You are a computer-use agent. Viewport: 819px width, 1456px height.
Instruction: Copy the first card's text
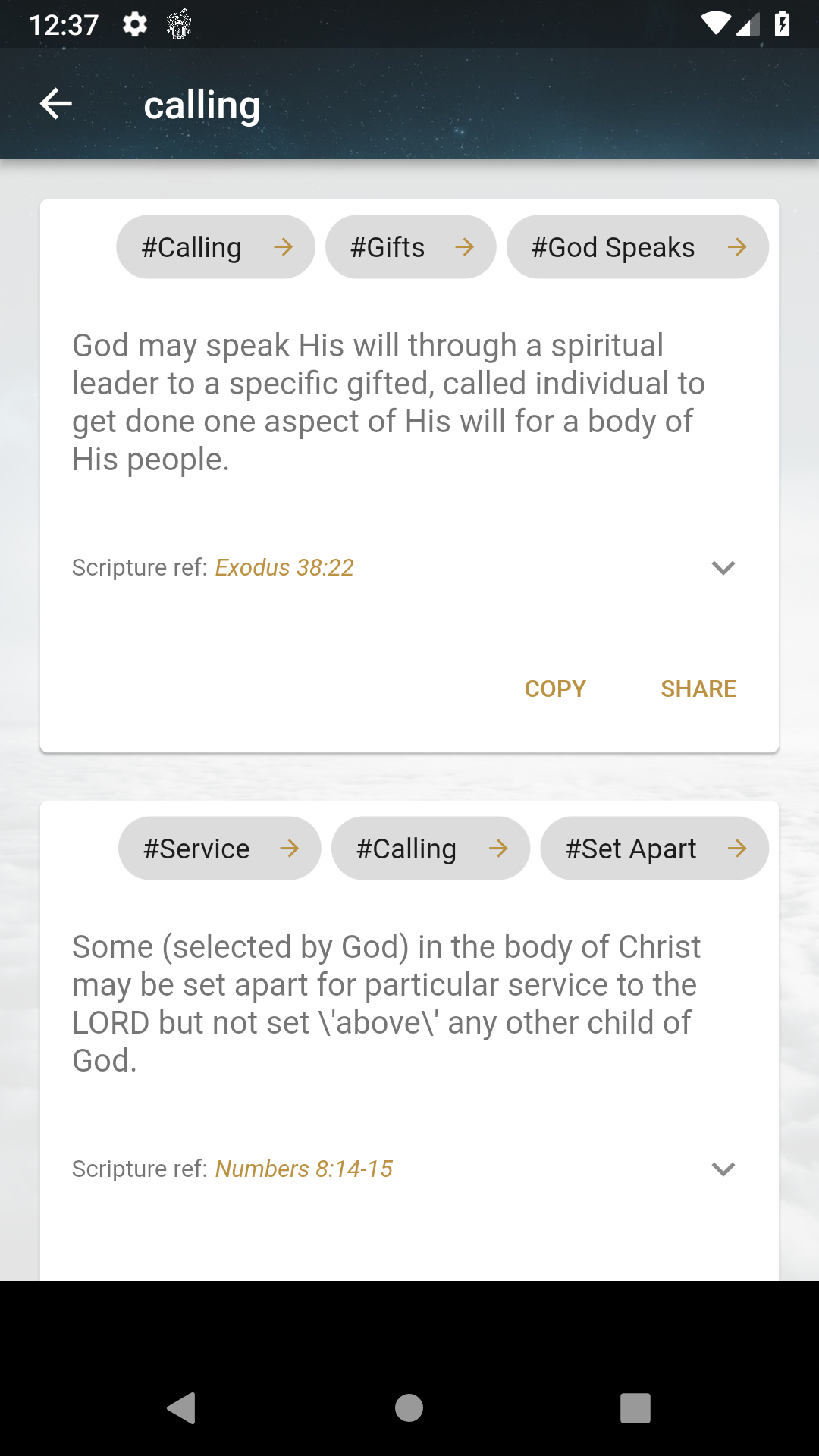(x=555, y=689)
